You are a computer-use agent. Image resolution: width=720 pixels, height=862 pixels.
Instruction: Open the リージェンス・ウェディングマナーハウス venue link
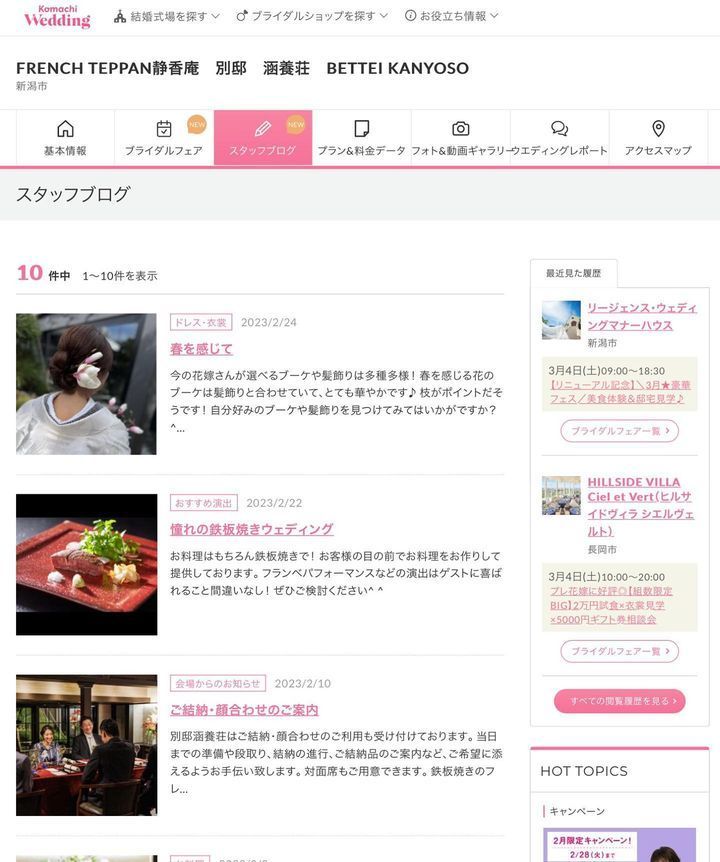[641, 317]
